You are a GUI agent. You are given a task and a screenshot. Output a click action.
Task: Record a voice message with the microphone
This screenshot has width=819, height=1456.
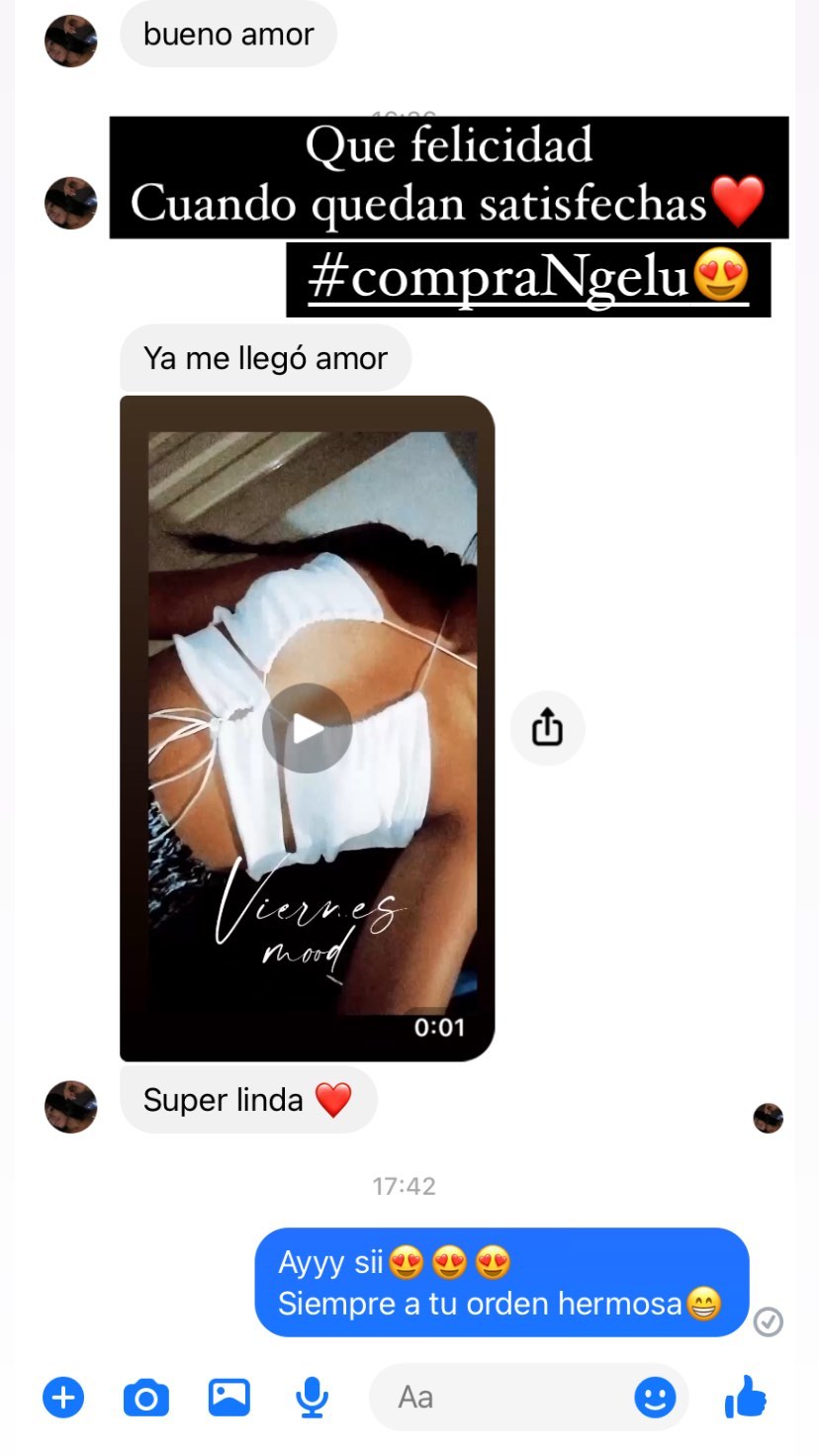pyautogui.click(x=312, y=1398)
